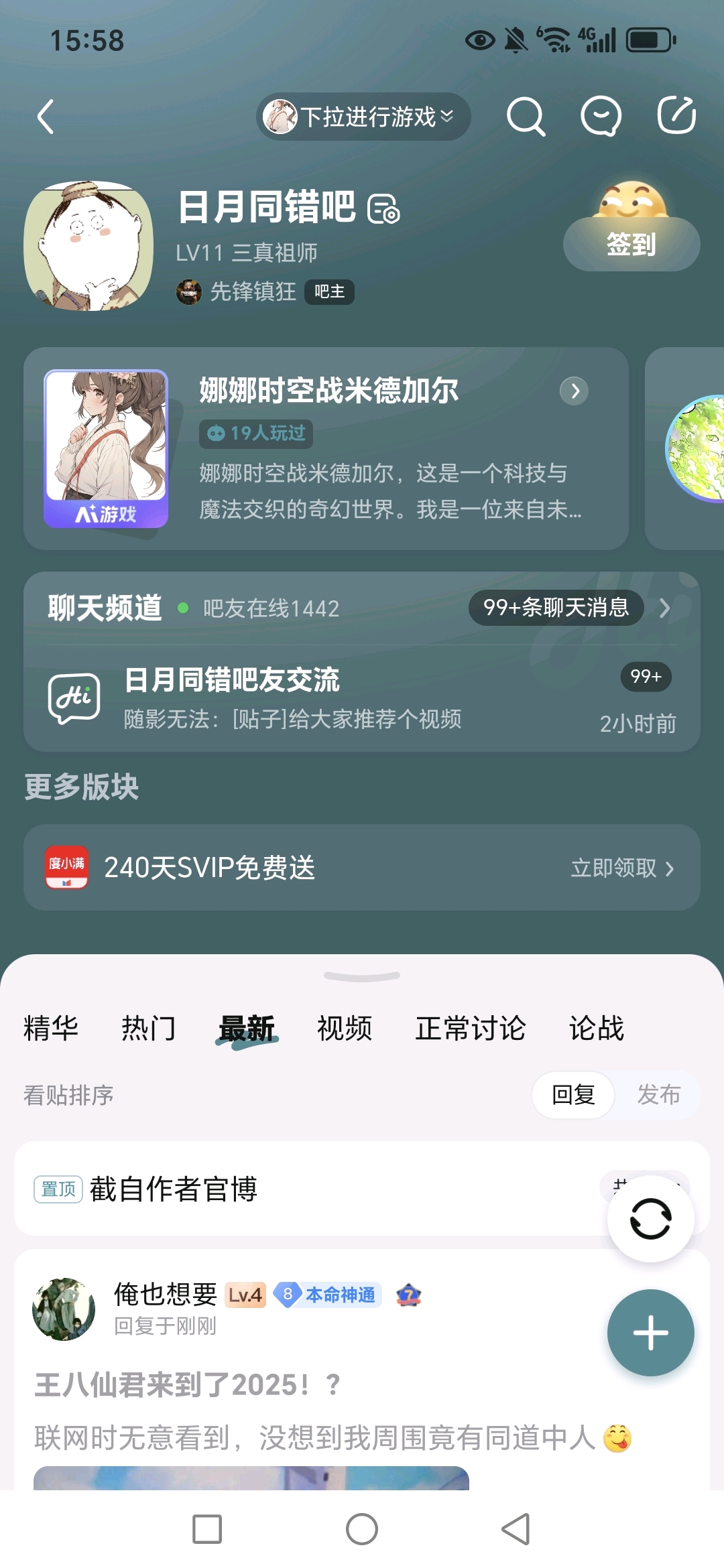Screen dimensions: 724x1568
Task: Tap the 签到 check-in button
Action: tap(631, 244)
